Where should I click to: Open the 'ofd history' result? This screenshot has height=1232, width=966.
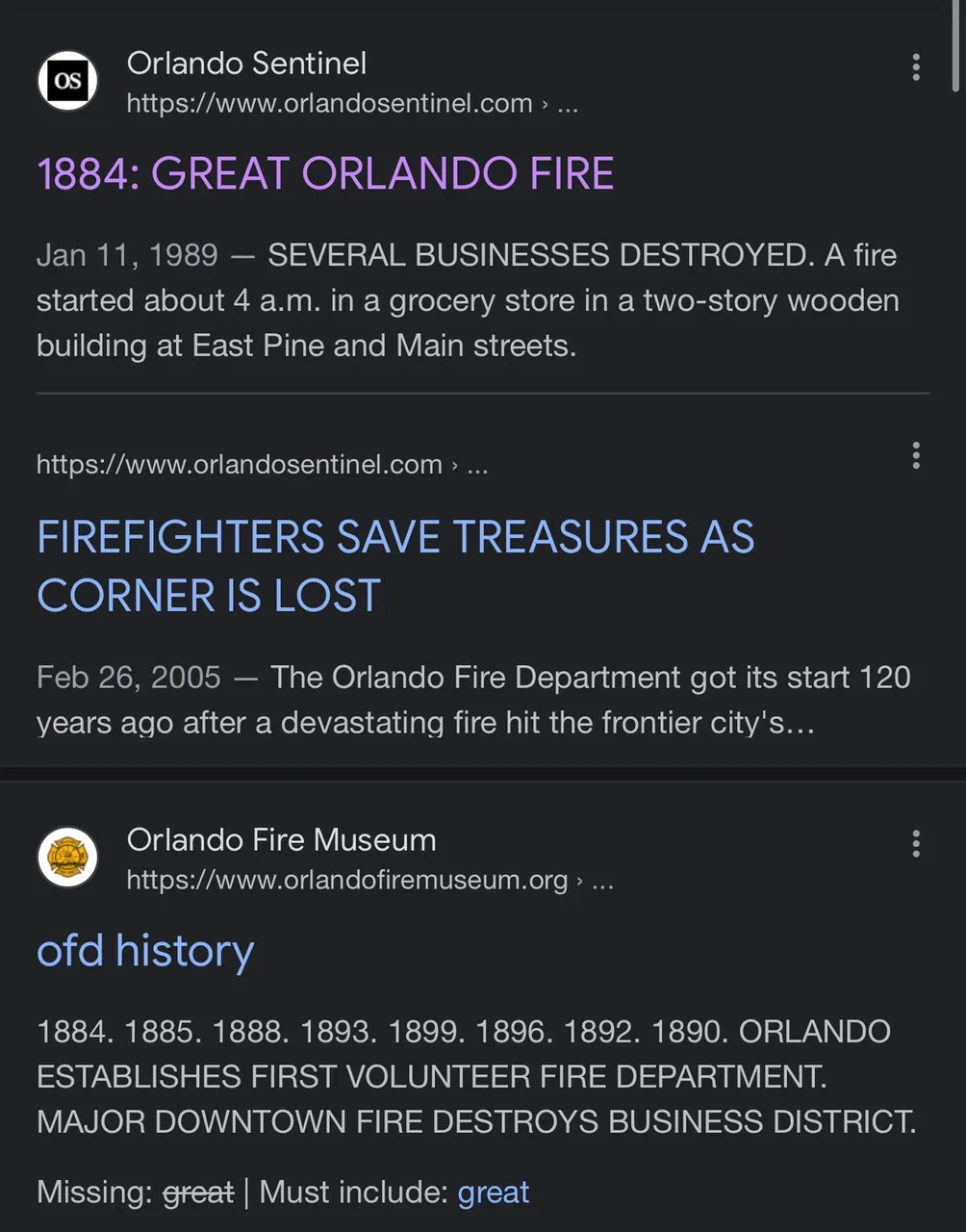click(145, 951)
